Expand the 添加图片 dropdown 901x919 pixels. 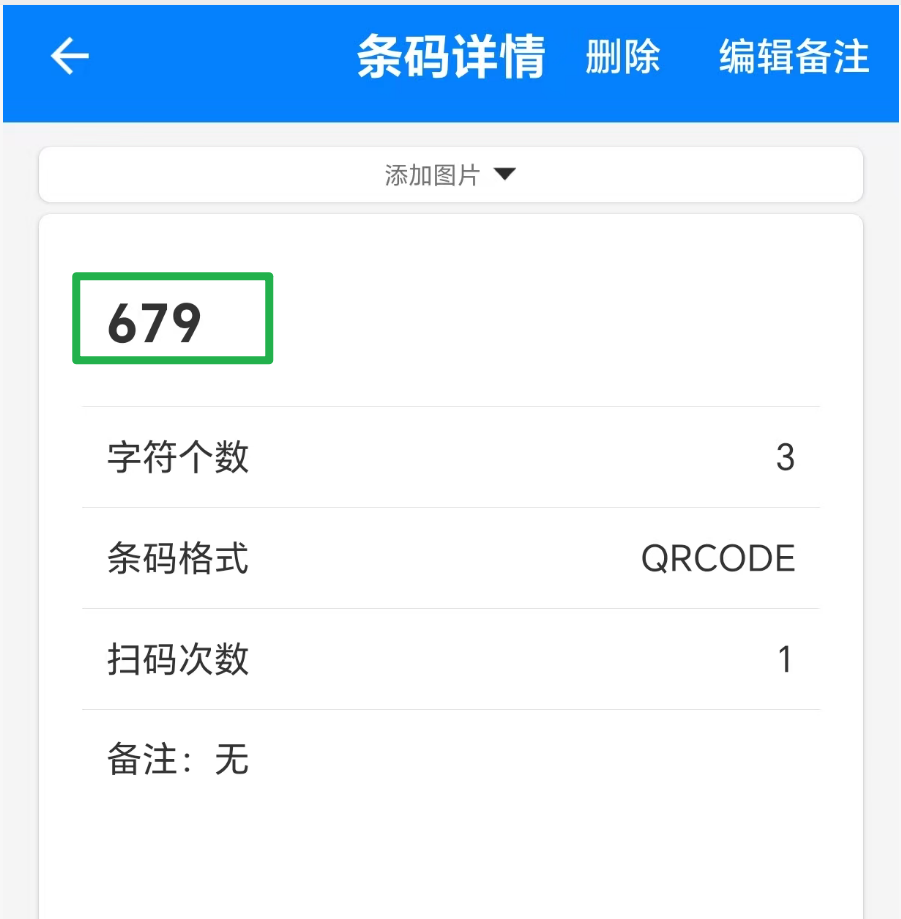point(450,176)
